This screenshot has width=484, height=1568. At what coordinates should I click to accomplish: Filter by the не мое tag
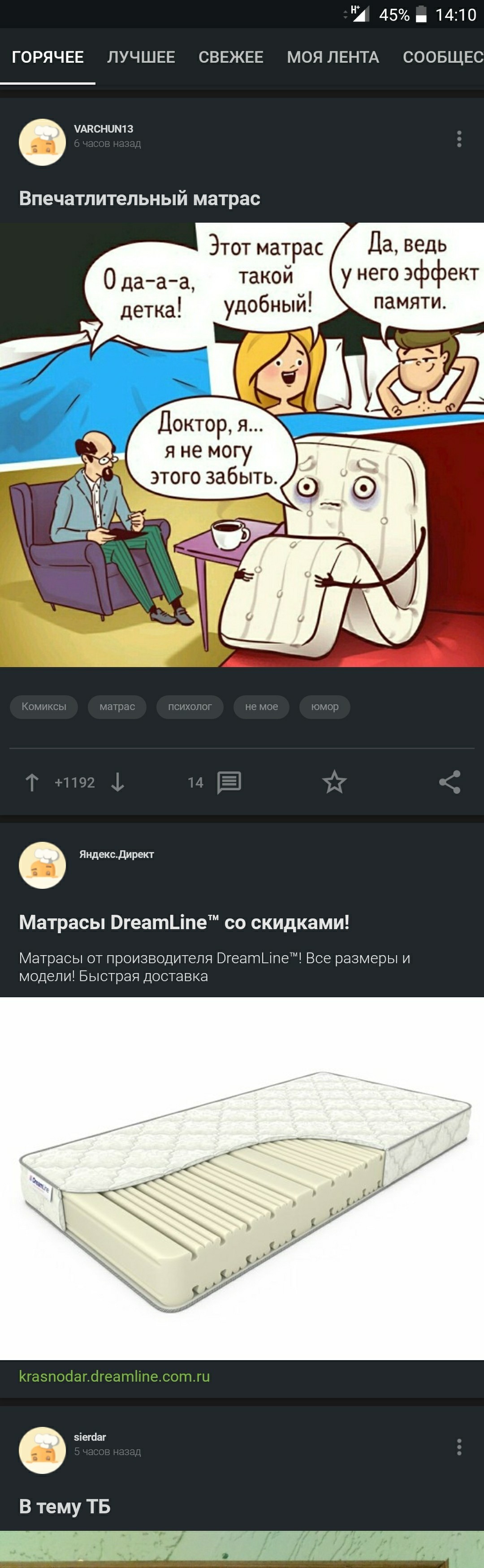261,706
